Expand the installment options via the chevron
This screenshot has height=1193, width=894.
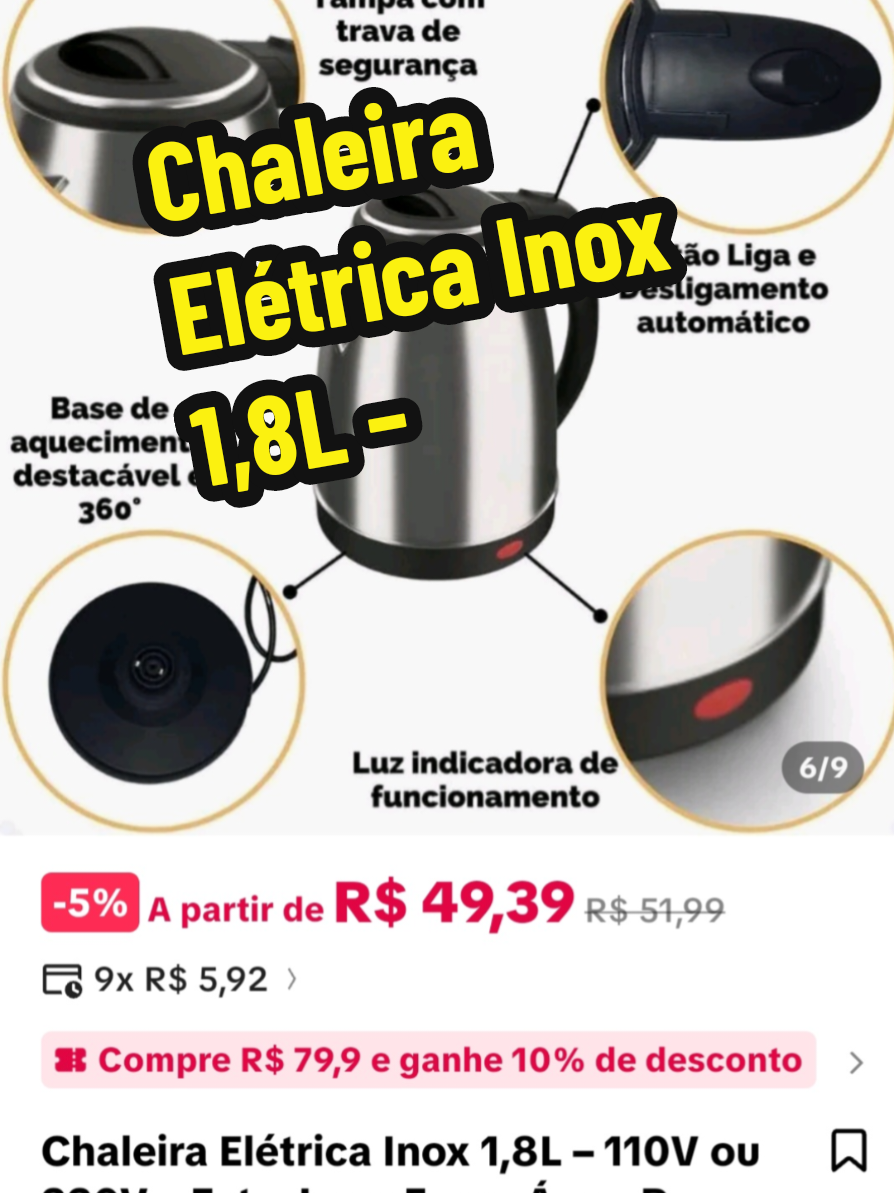point(290,980)
